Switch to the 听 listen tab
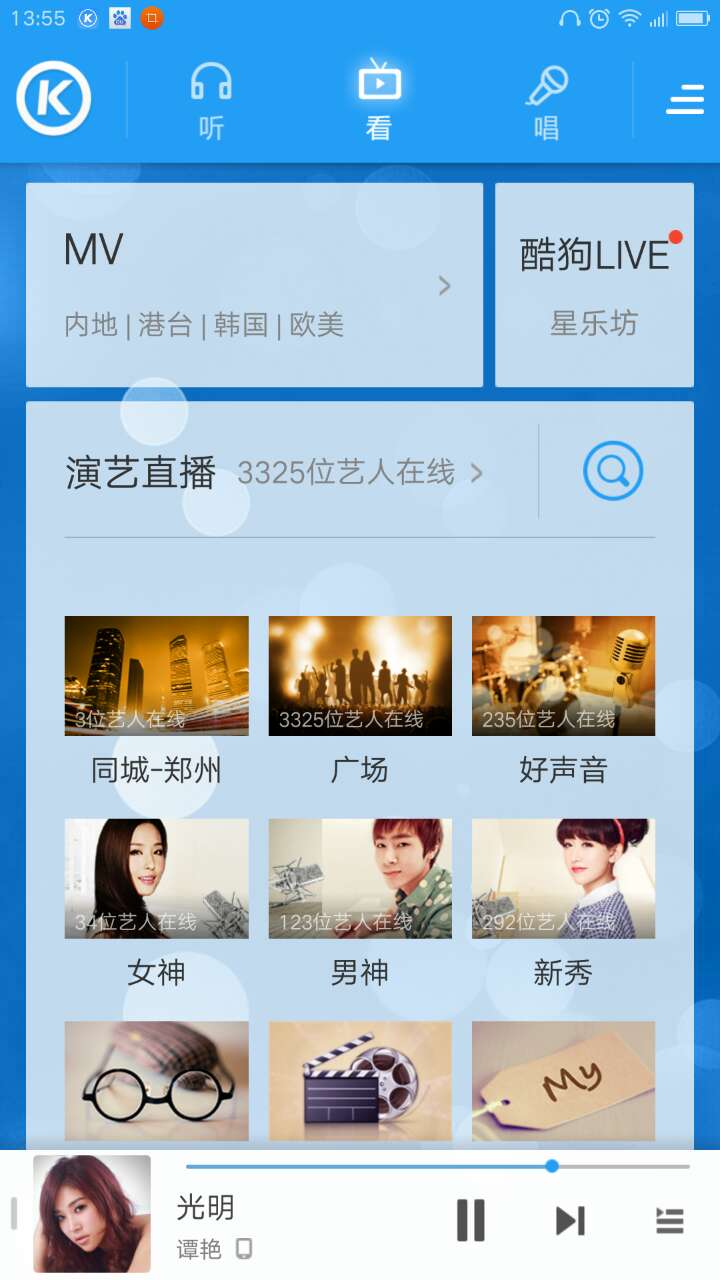This screenshot has height=1280, width=720. pyautogui.click(x=211, y=101)
